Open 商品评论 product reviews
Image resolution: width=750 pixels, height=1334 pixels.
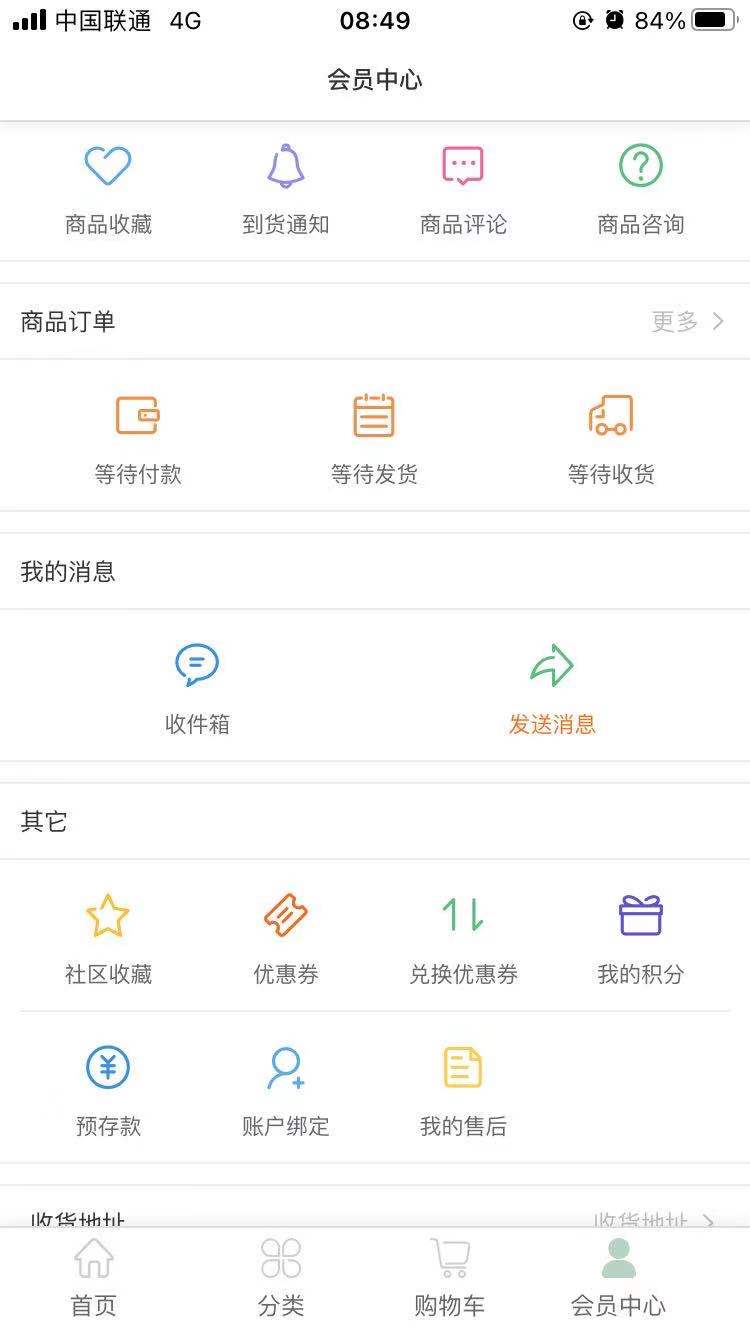coord(463,190)
